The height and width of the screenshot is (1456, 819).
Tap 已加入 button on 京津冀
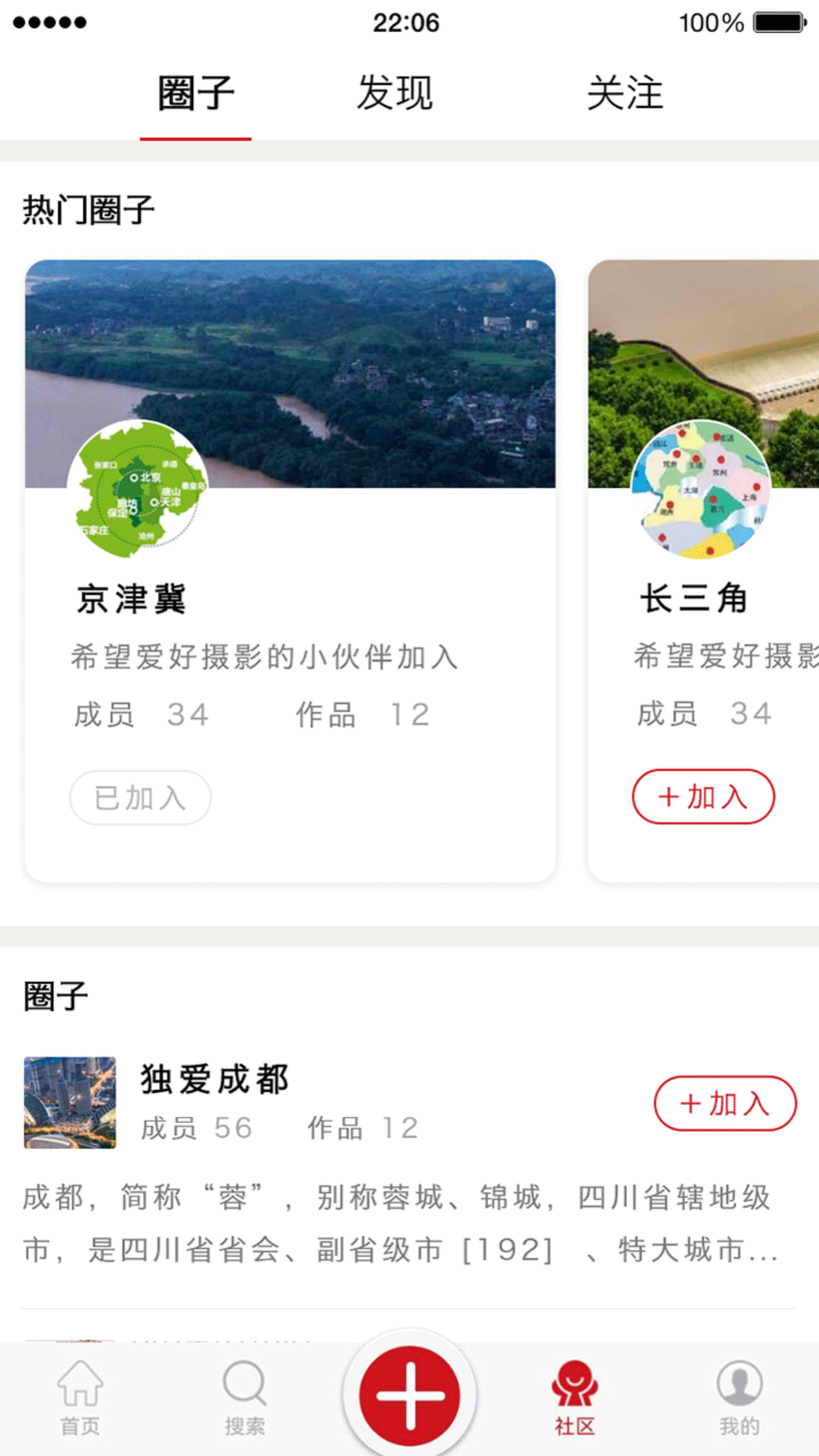[140, 798]
